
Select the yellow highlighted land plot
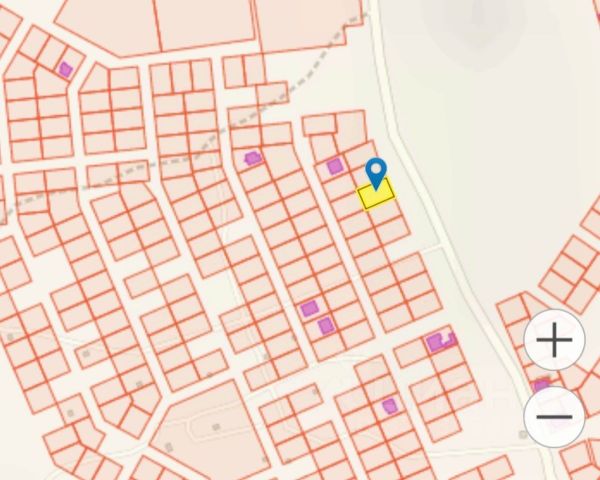[x=377, y=196]
